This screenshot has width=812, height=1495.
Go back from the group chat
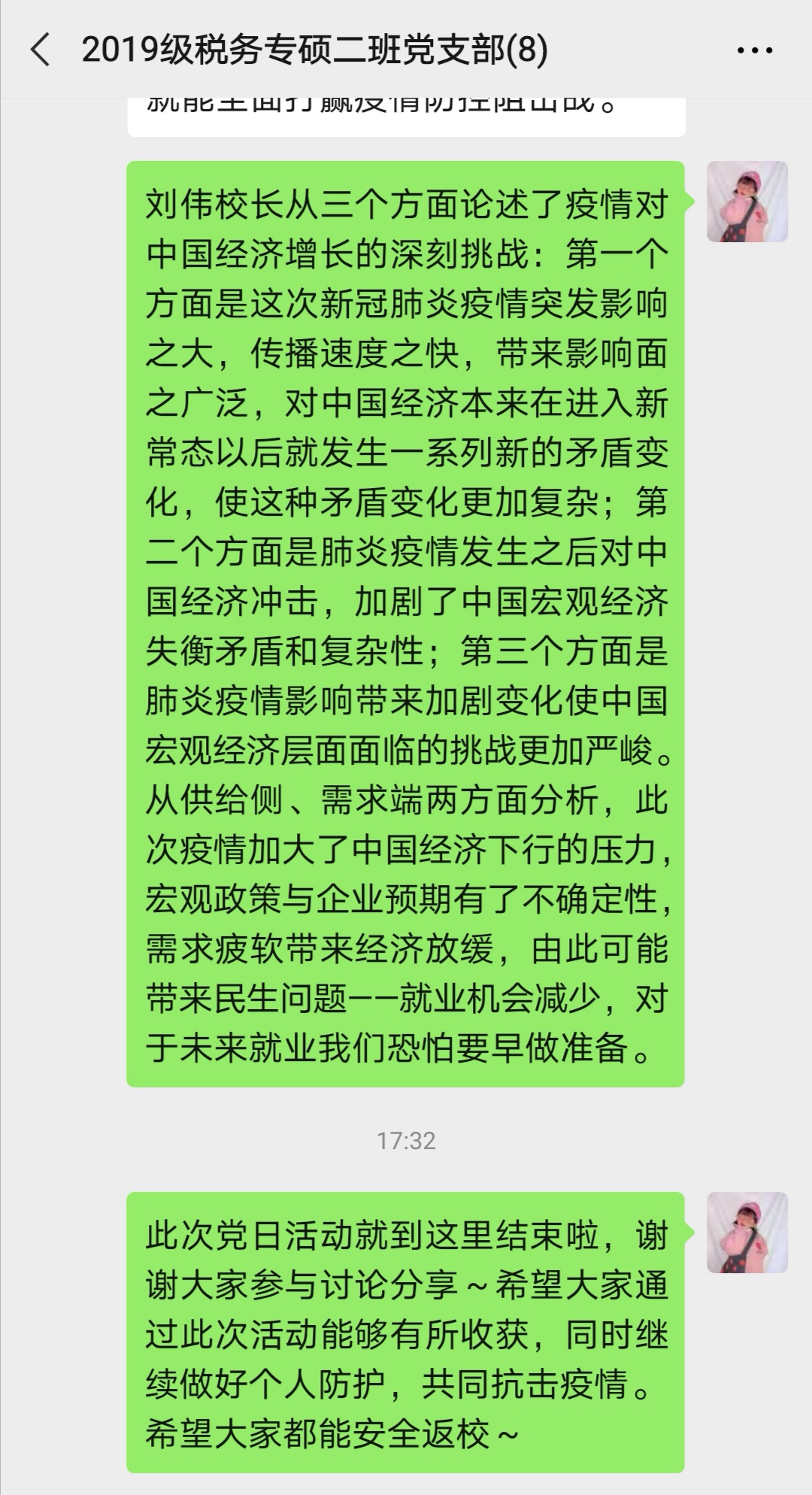41,51
